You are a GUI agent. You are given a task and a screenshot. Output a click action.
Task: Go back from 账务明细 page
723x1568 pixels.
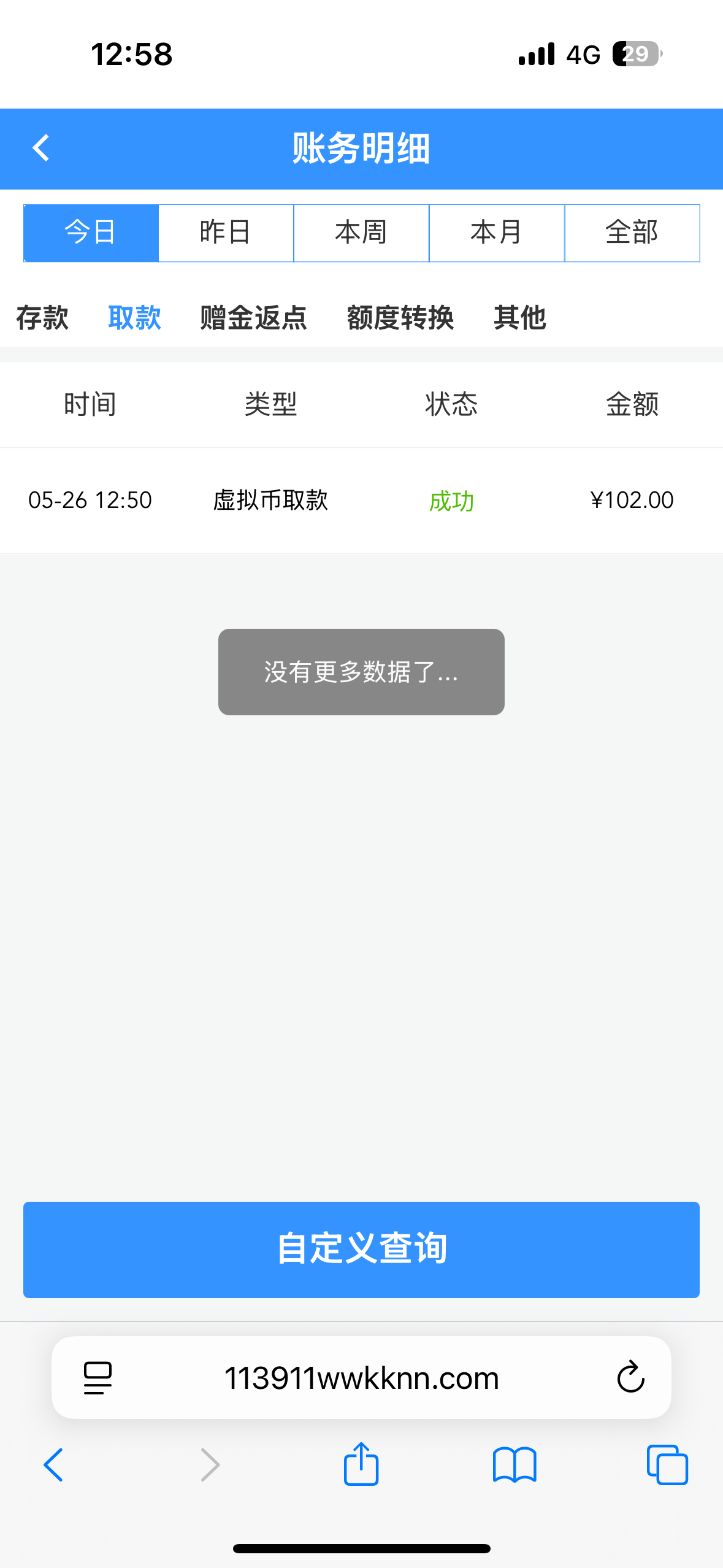(x=41, y=148)
